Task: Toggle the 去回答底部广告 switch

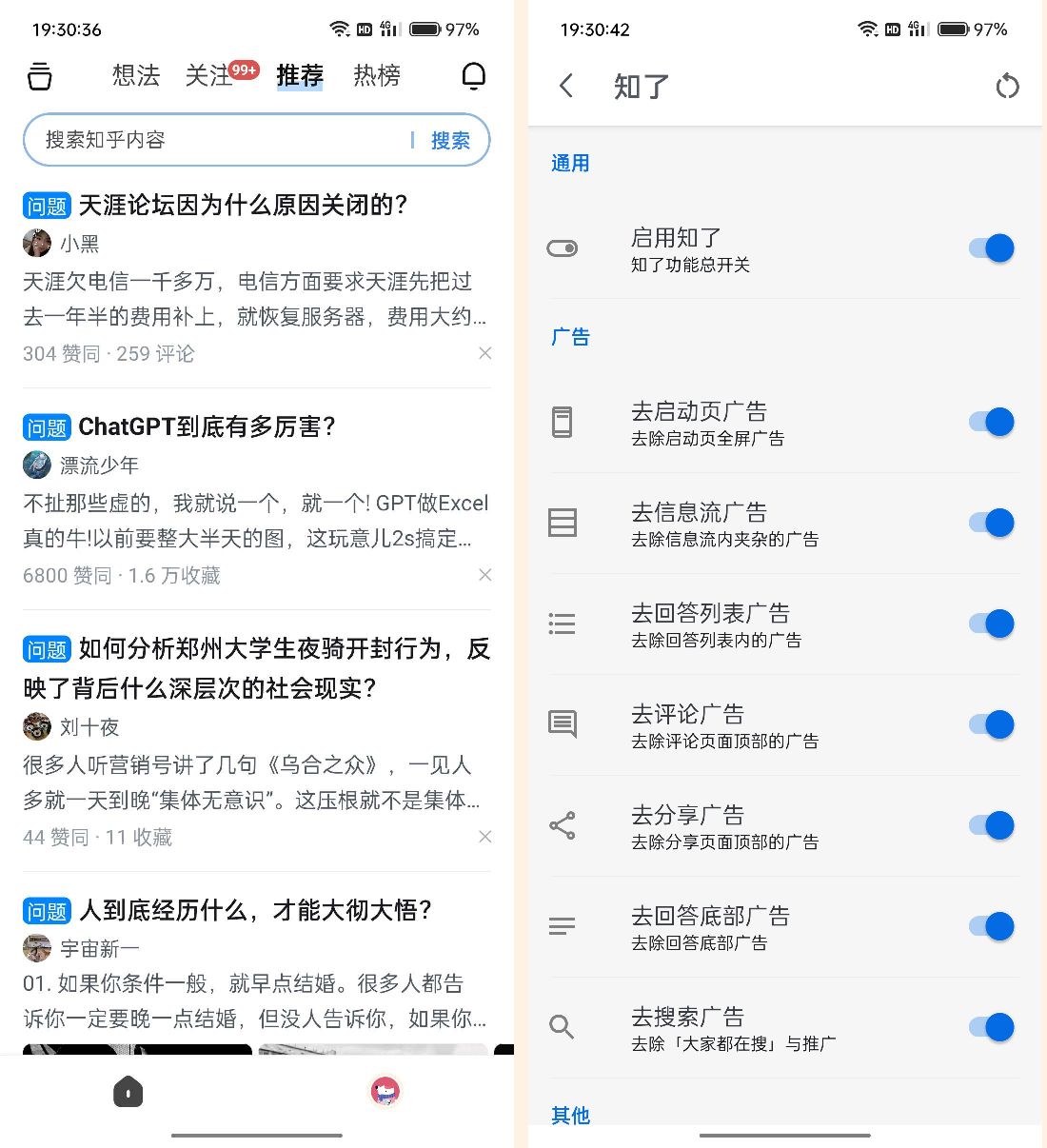Action: pos(991,925)
